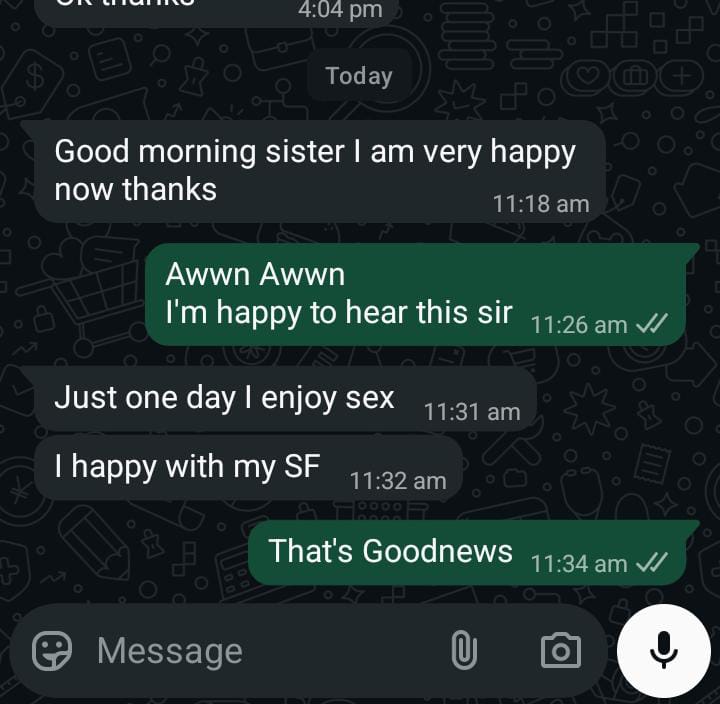Open the attachment paperclip menu
720x704 pixels.
coord(463,651)
